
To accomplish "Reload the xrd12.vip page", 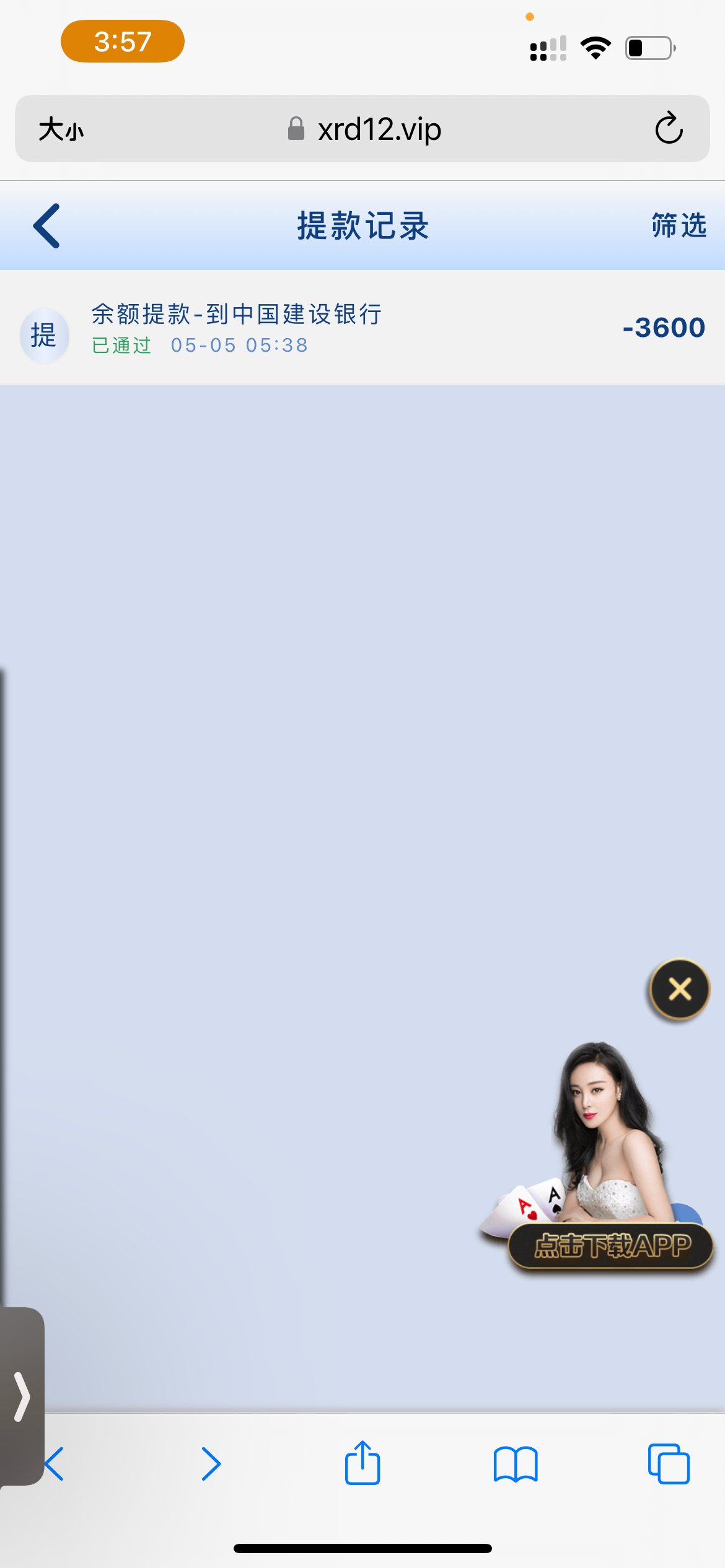I will pyautogui.click(x=669, y=129).
